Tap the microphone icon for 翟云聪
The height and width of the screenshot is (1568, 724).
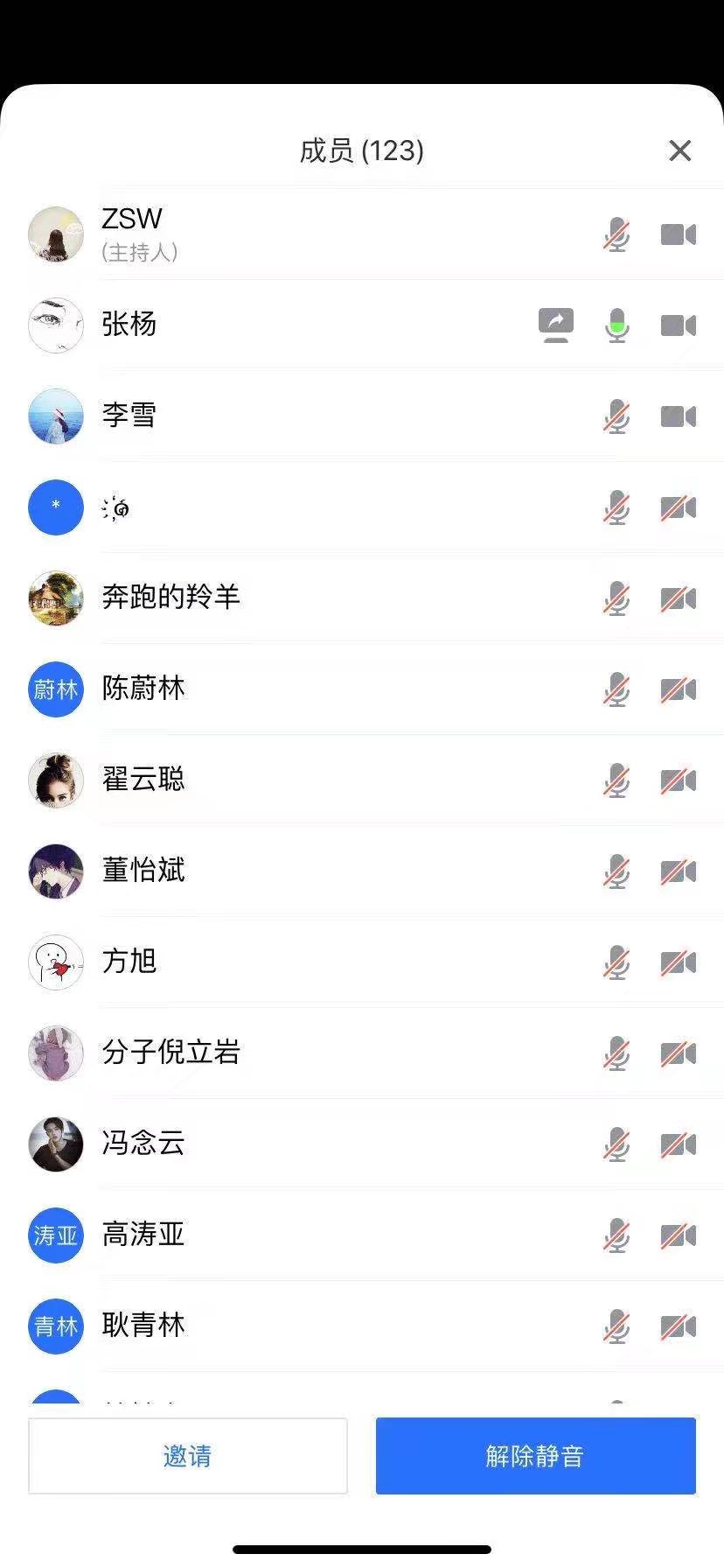[616, 780]
